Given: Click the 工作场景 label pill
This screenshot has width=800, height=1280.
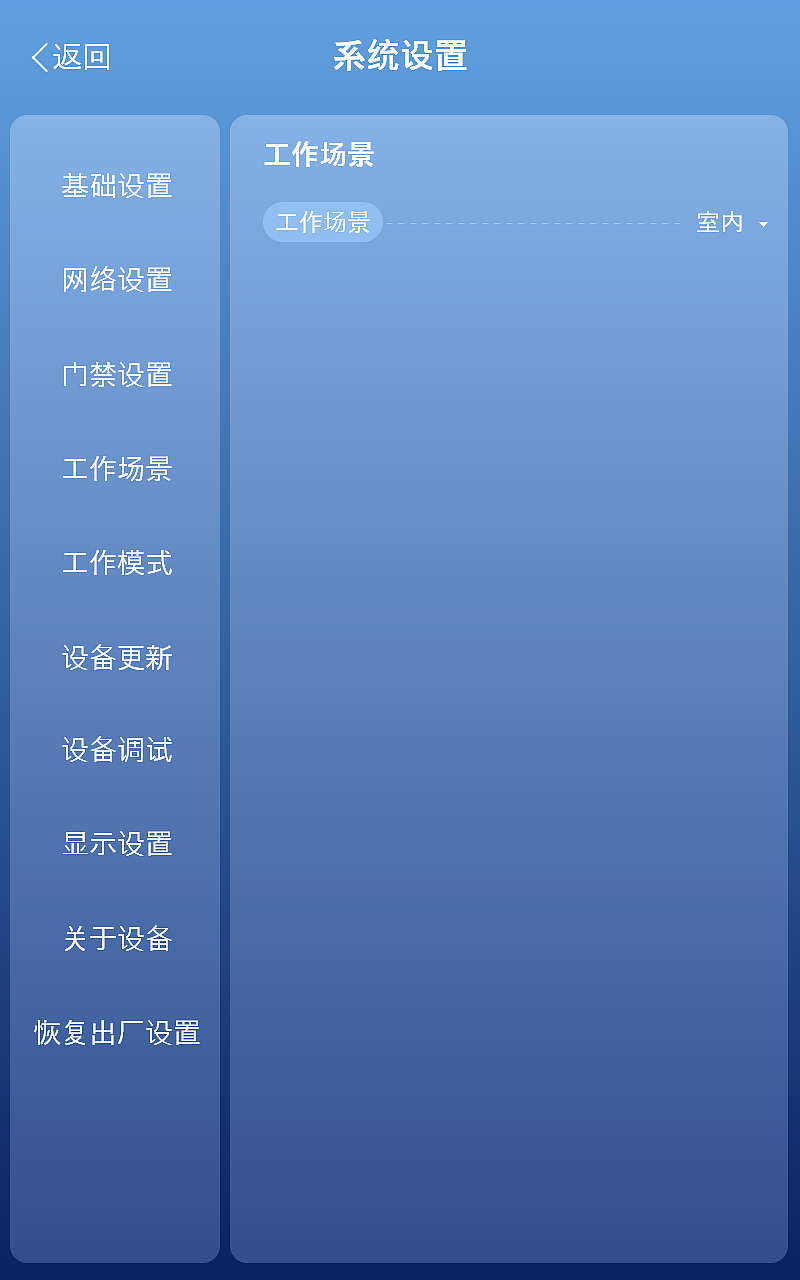Looking at the screenshot, I should 322,222.
